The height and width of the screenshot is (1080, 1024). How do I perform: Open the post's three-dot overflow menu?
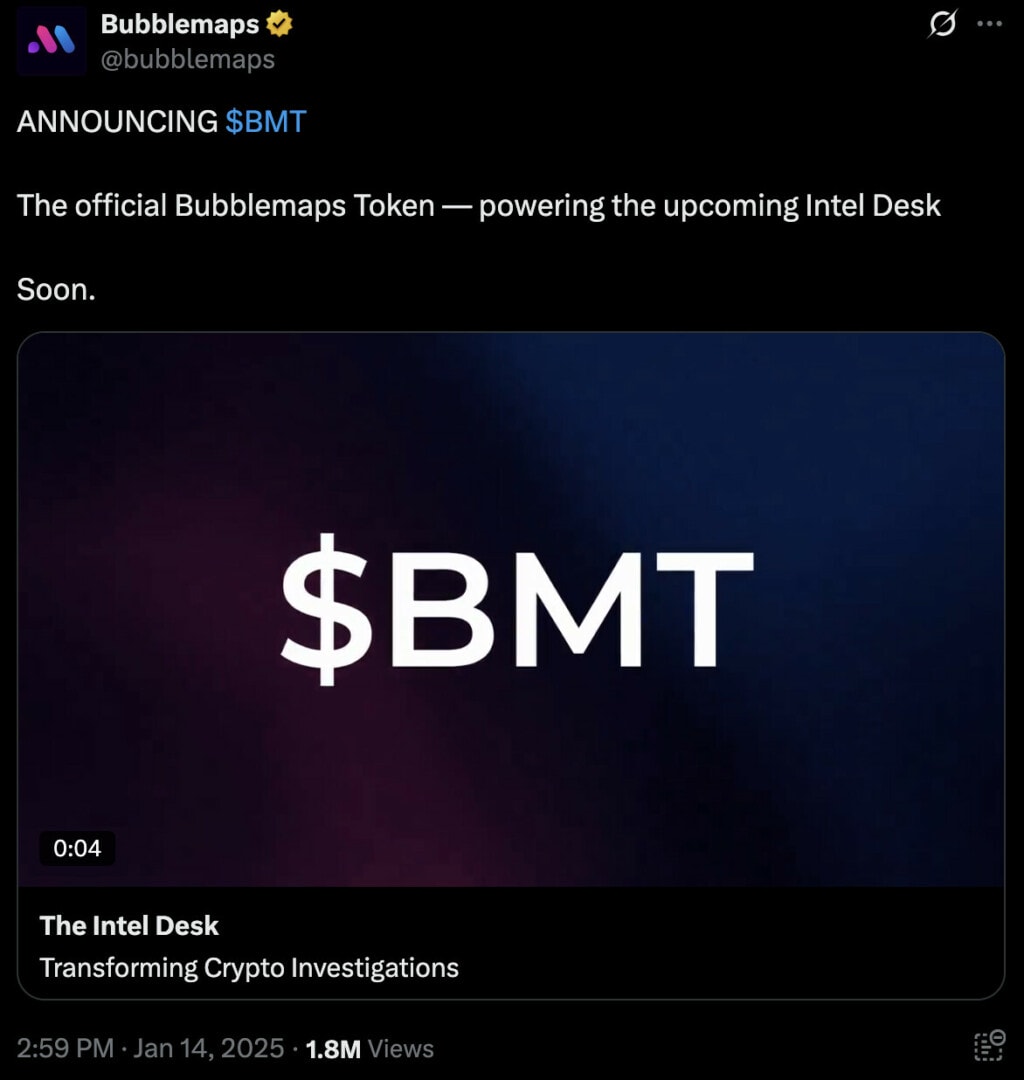(x=989, y=24)
